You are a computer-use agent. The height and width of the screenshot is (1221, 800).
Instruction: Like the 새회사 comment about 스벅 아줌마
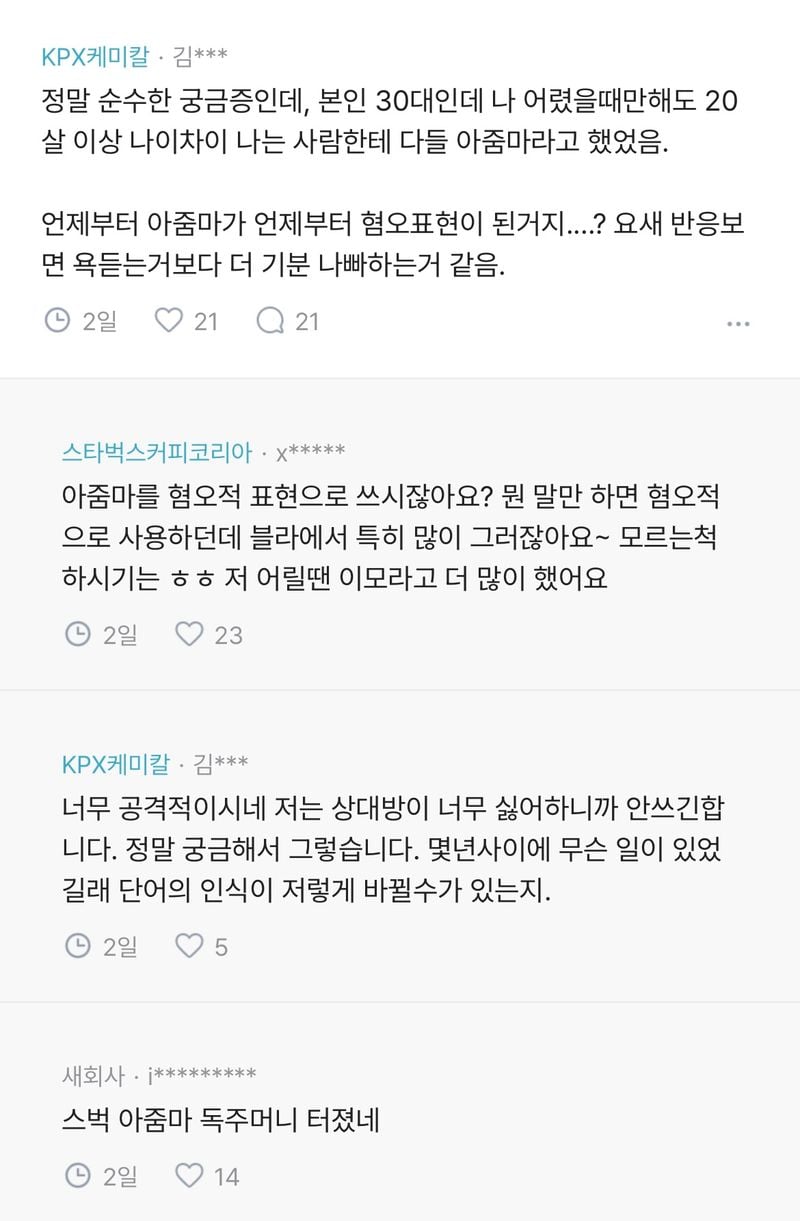(189, 1175)
